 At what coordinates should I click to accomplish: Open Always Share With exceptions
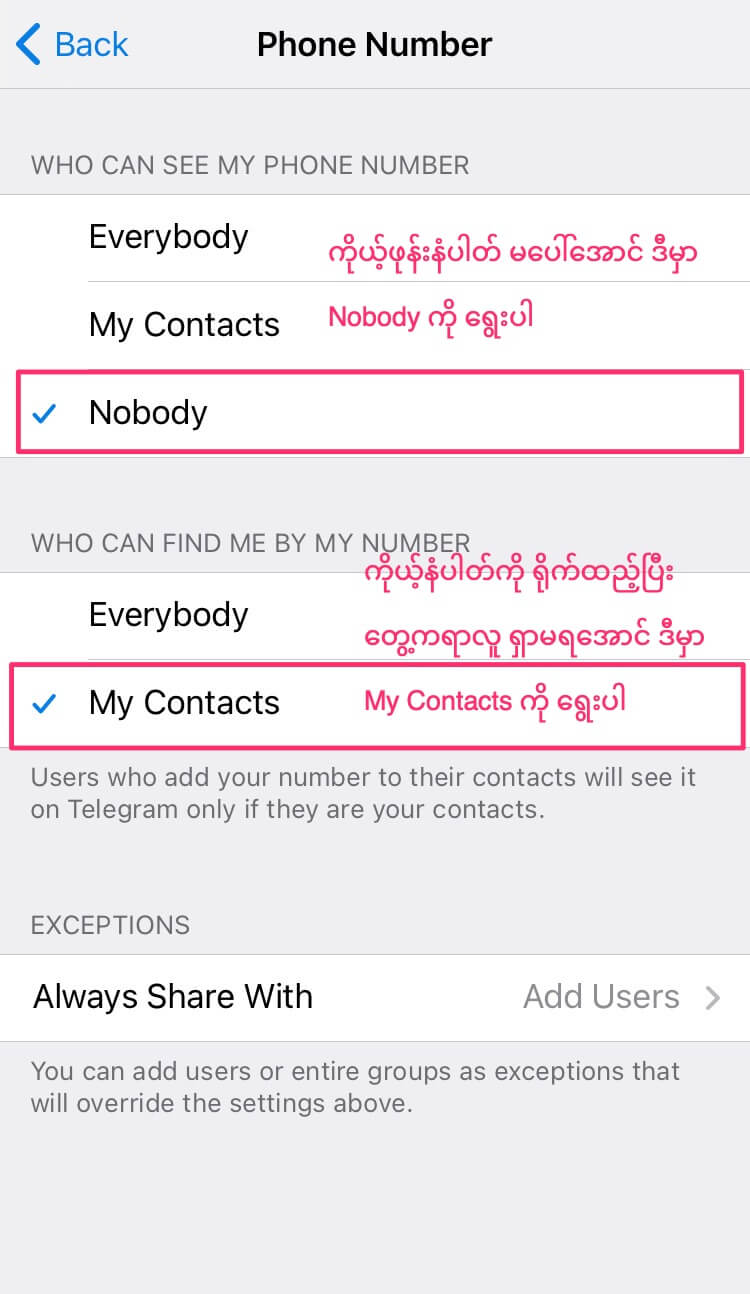coord(375,997)
